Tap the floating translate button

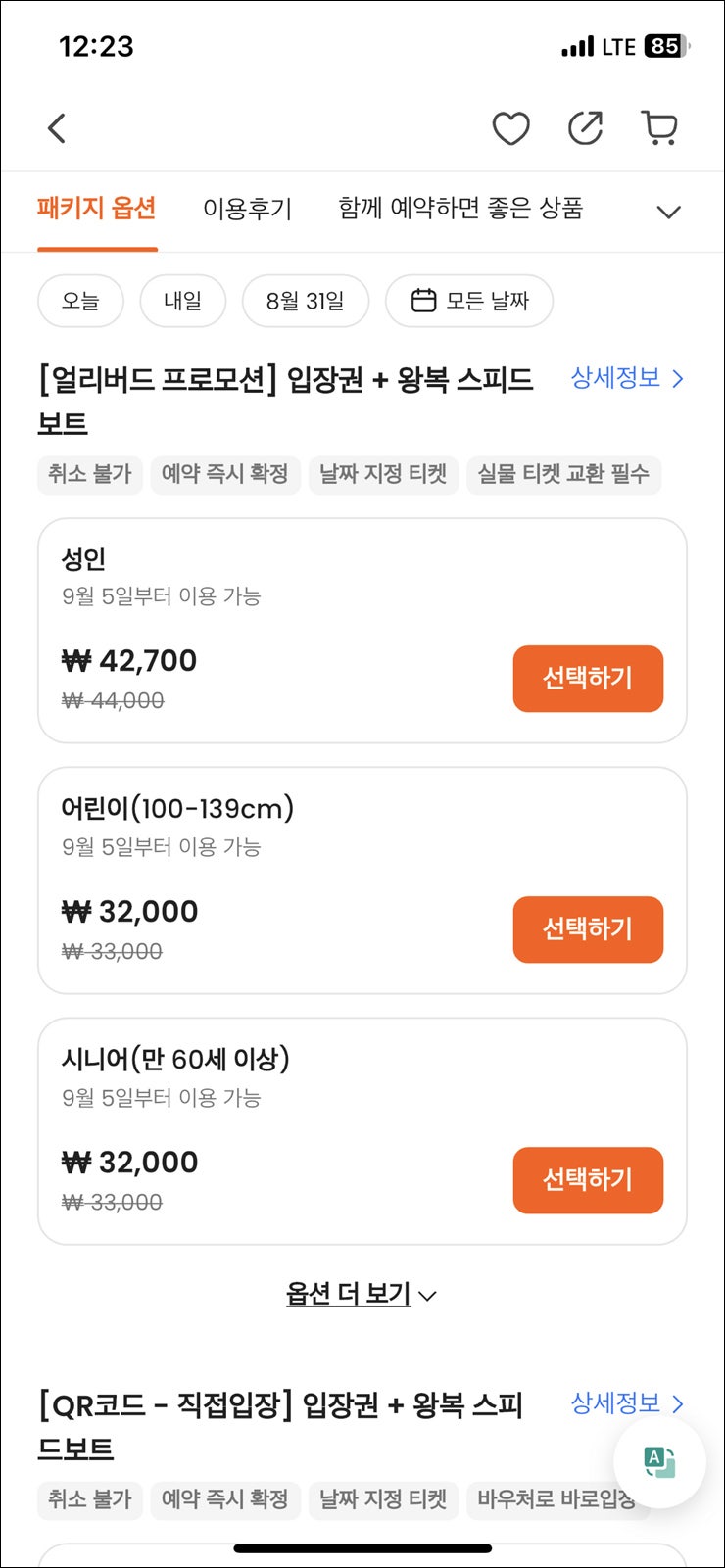pyautogui.click(x=659, y=1462)
